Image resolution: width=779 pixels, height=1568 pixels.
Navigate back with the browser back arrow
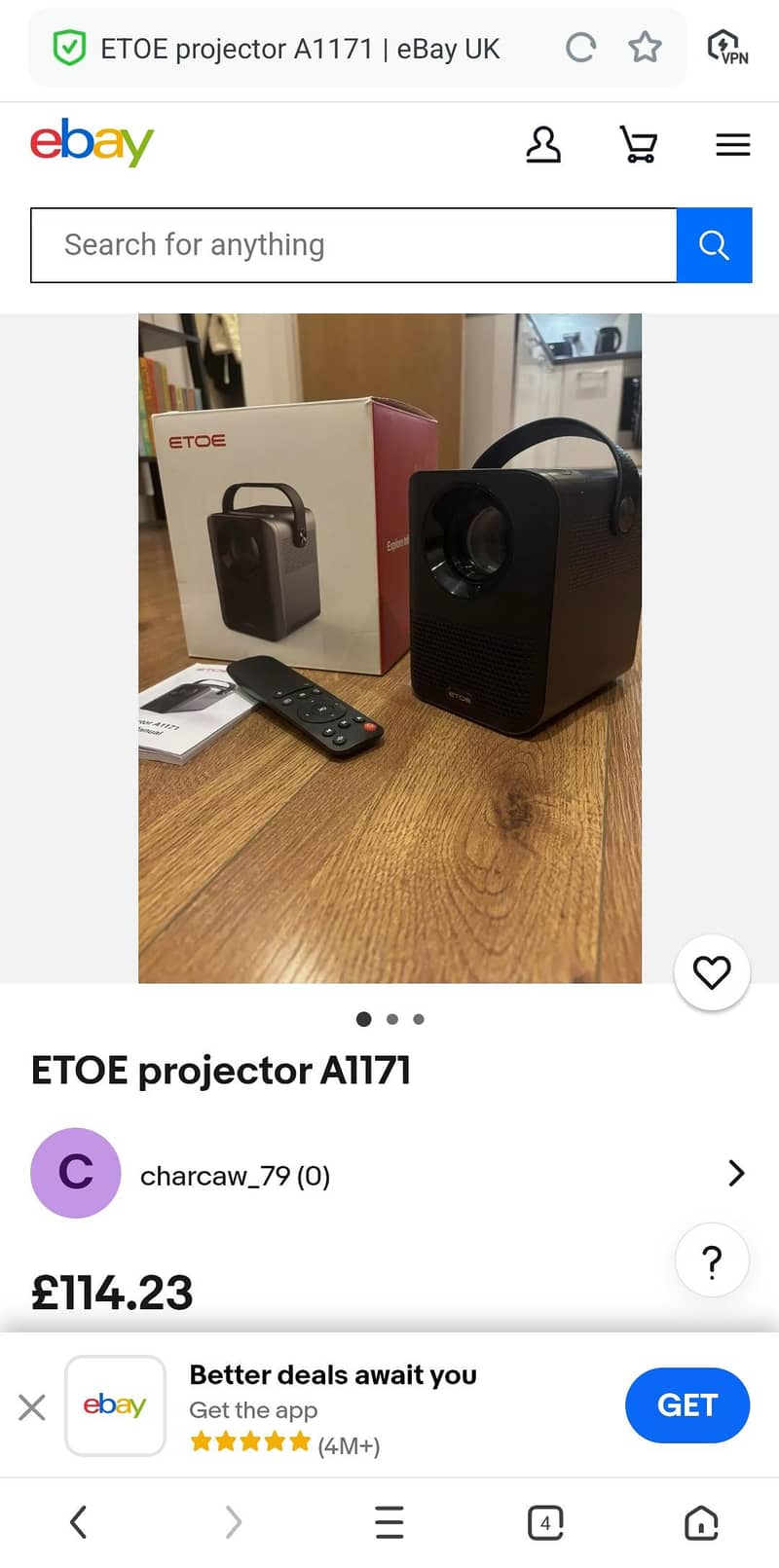pyautogui.click(x=78, y=1521)
